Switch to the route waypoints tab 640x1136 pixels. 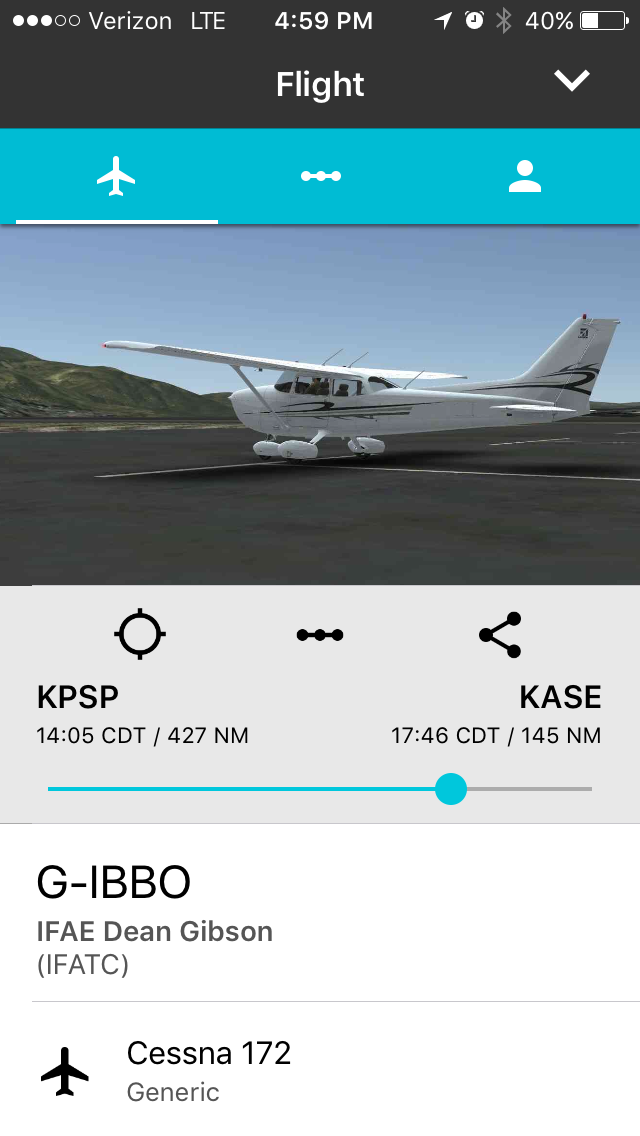(x=320, y=177)
